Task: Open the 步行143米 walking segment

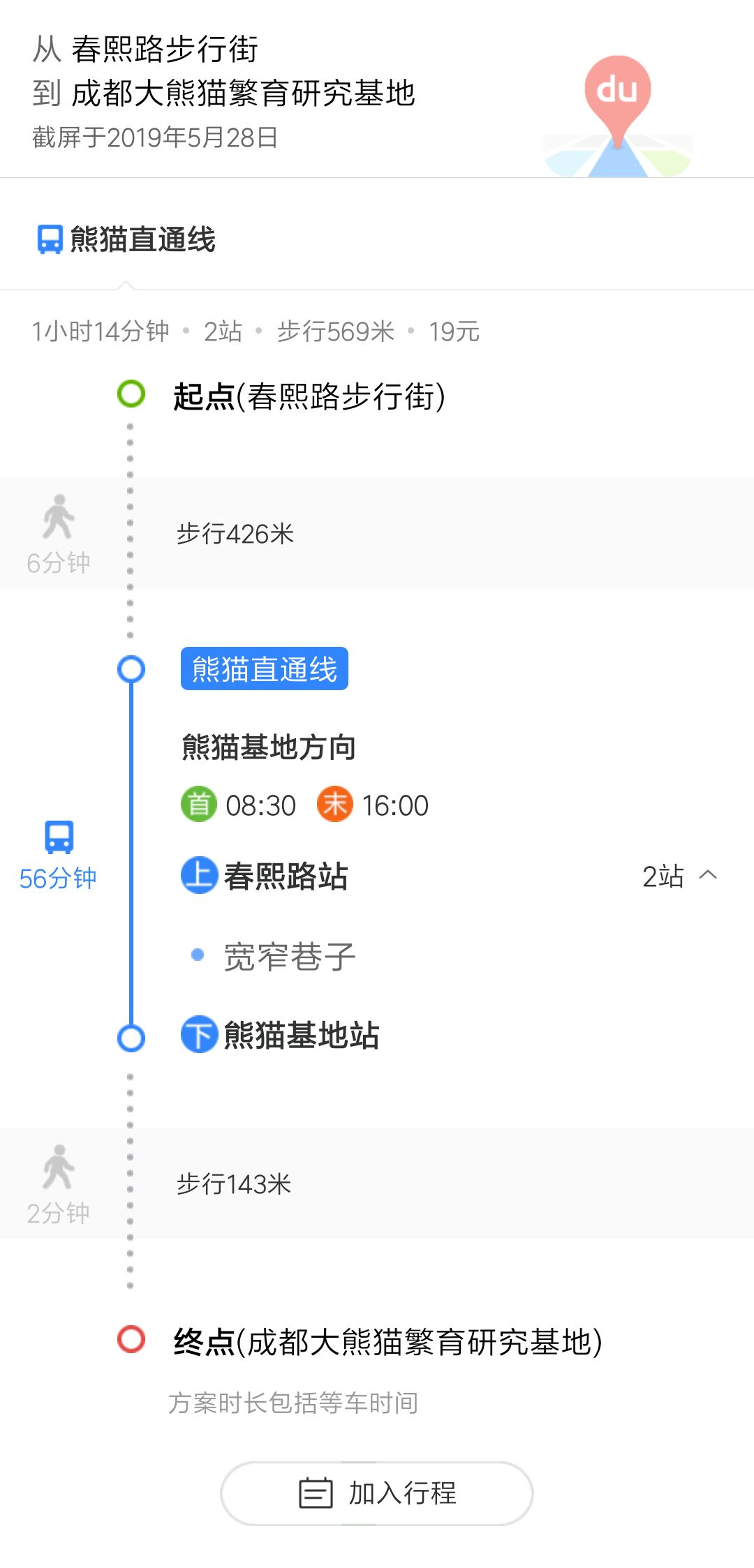Action: click(377, 1184)
